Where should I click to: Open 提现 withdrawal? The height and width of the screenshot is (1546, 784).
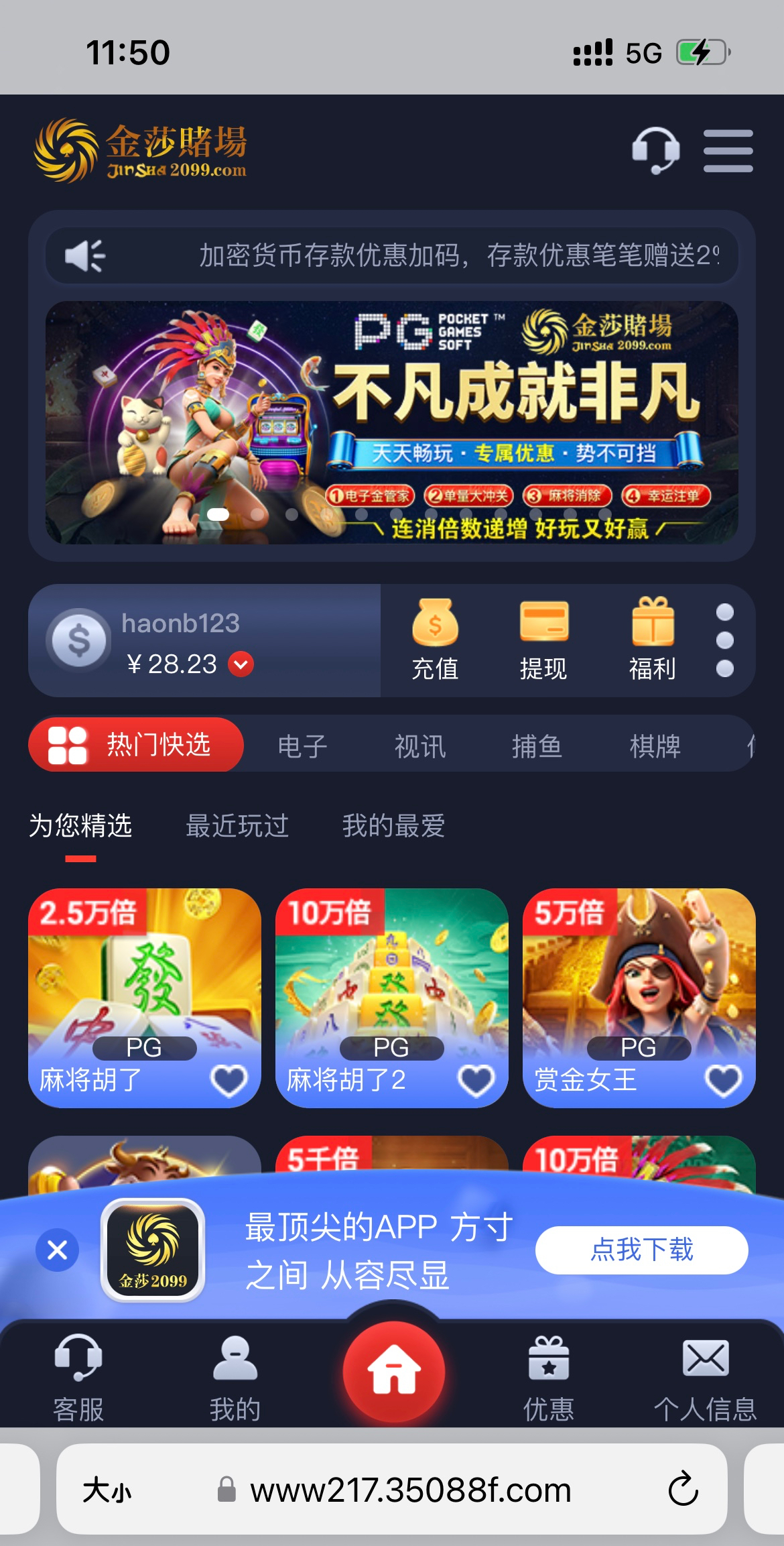point(543,640)
